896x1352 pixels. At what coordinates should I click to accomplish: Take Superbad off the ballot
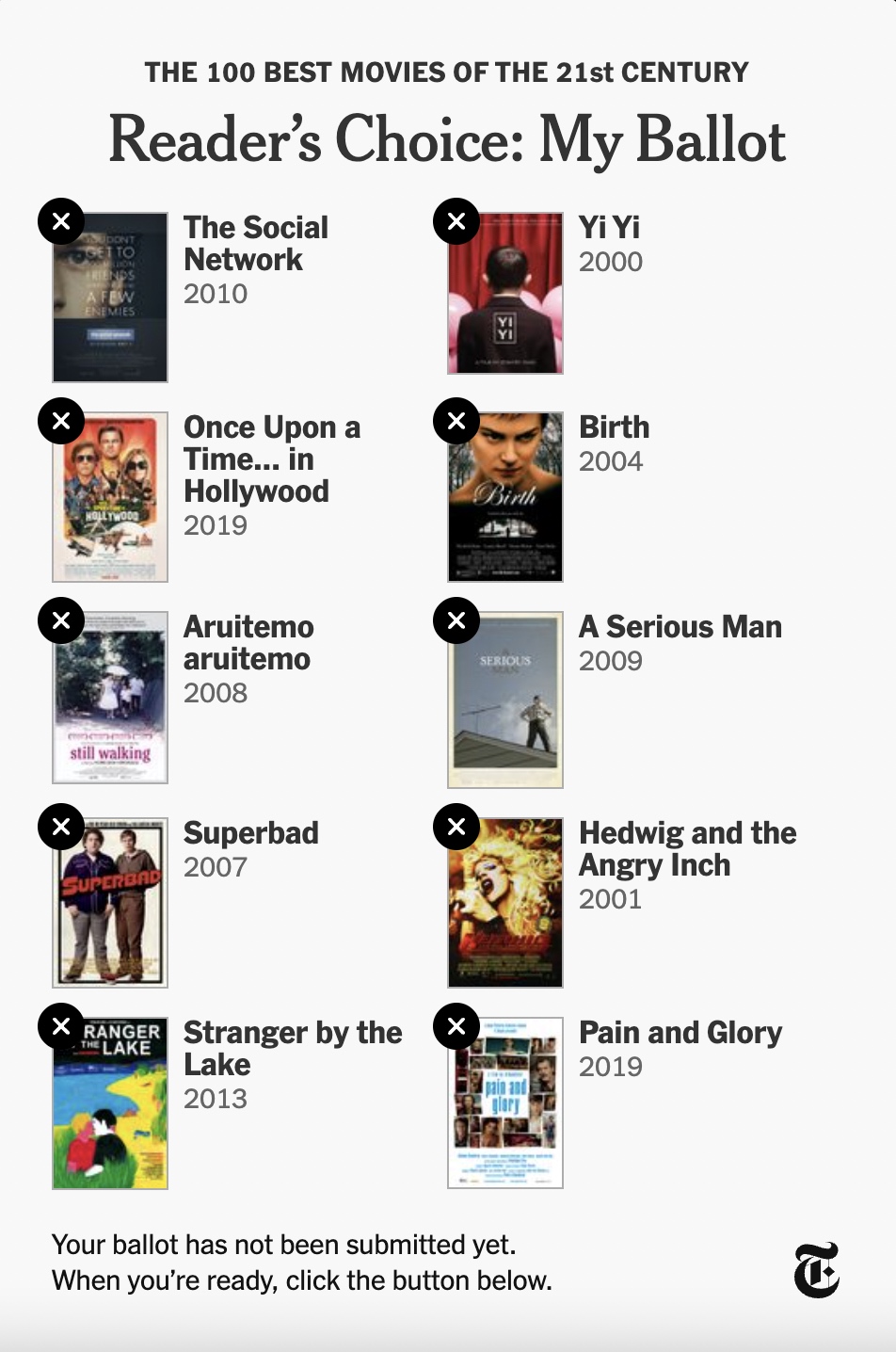[61, 828]
